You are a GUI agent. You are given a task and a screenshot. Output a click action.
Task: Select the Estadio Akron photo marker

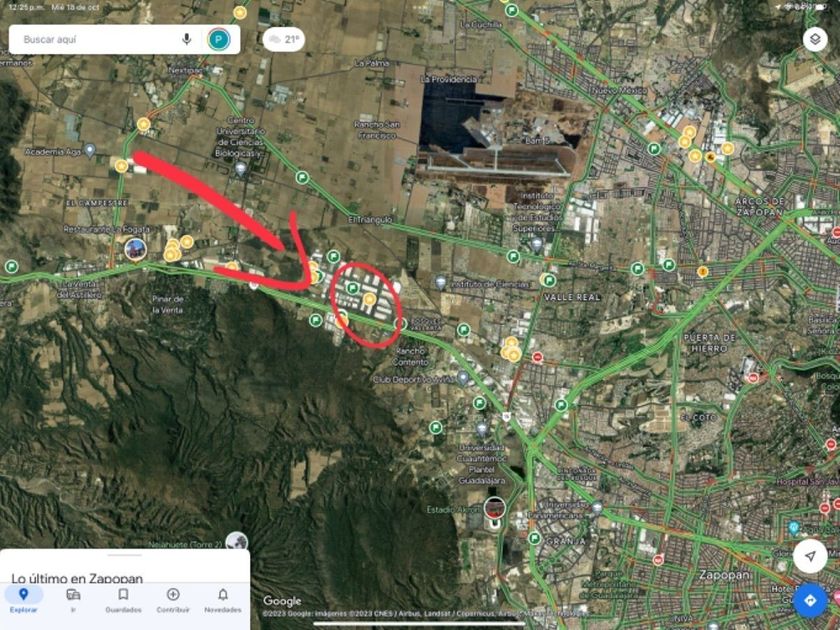[494, 507]
